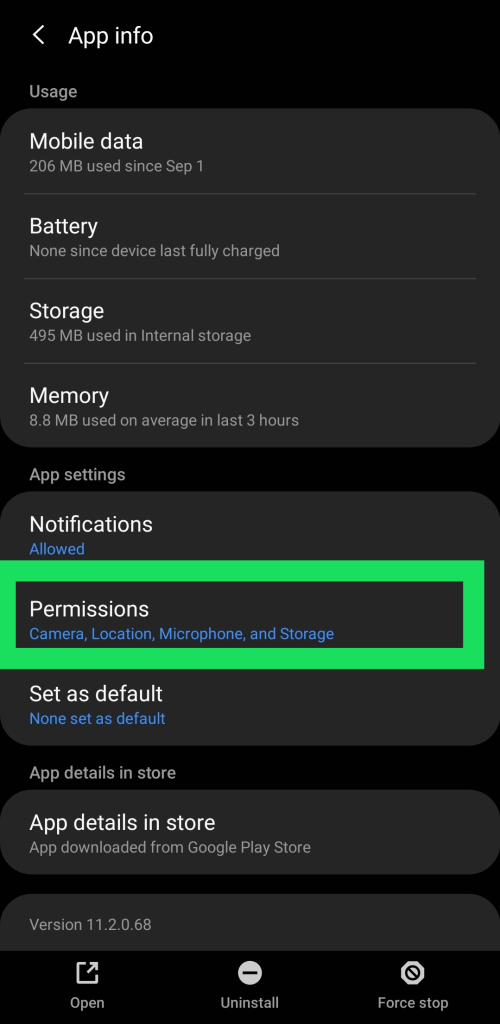Image resolution: width=500 pixels, height=1024 pixels.
Task: Open Notifications settings
Action: pyautogui.click(x=250, y=534)
